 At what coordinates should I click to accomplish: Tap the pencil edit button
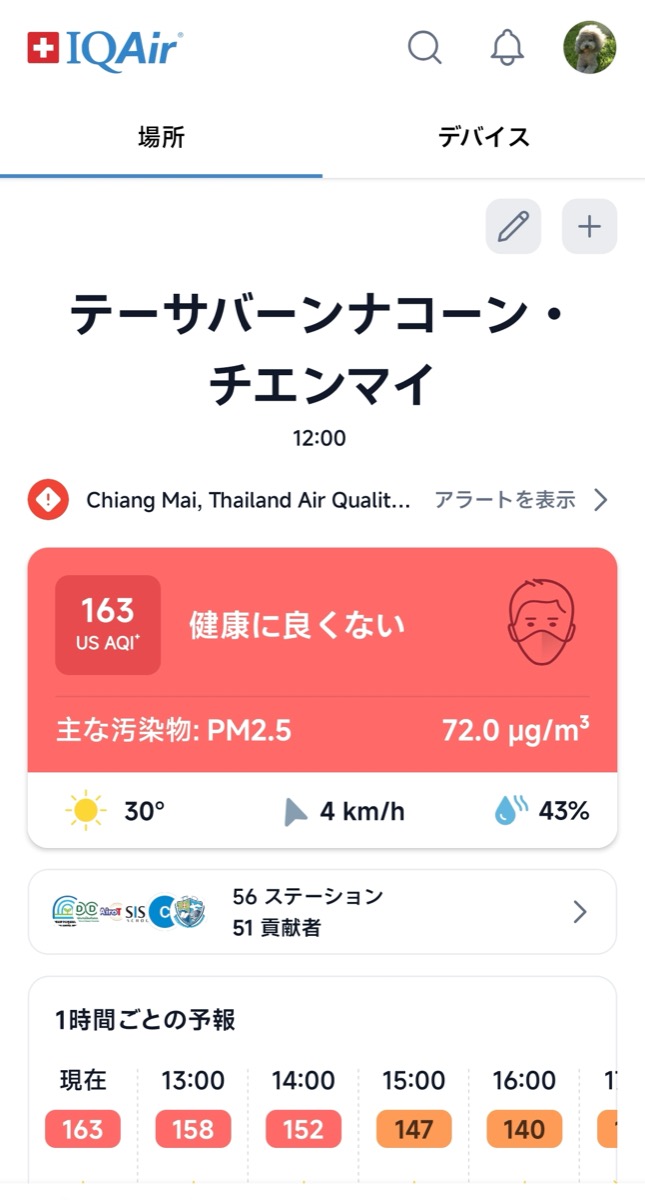point(513,226)
